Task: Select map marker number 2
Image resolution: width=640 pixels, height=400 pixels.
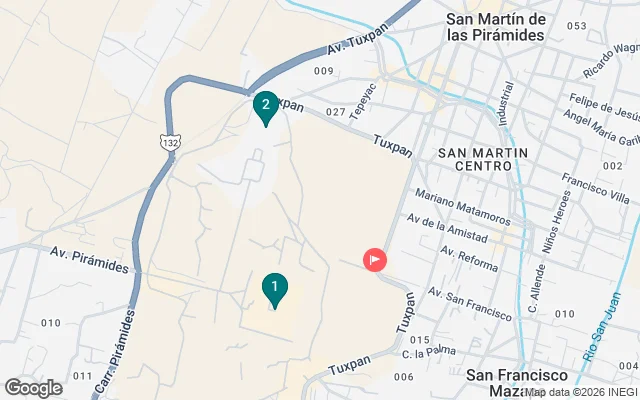Action: tap(265, 106)
